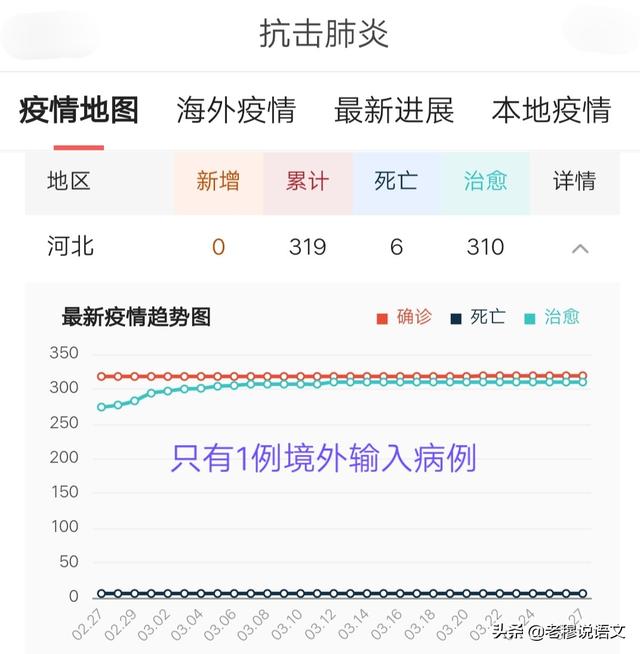Select the 本地疫情 tab

[x=551, y=110]
